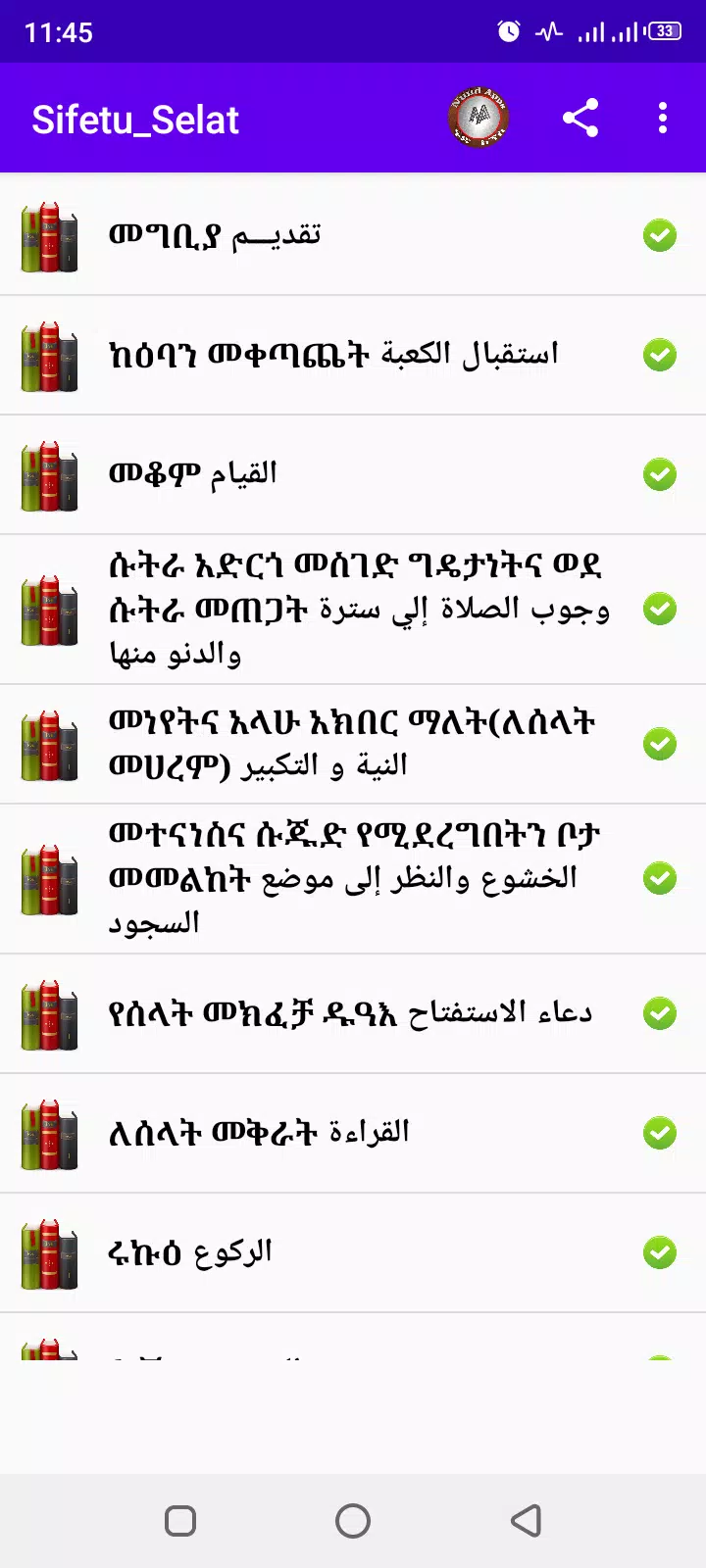Click the book icon beside the تقديم lesson
706x1568 pixels.
tap(49, 235)
